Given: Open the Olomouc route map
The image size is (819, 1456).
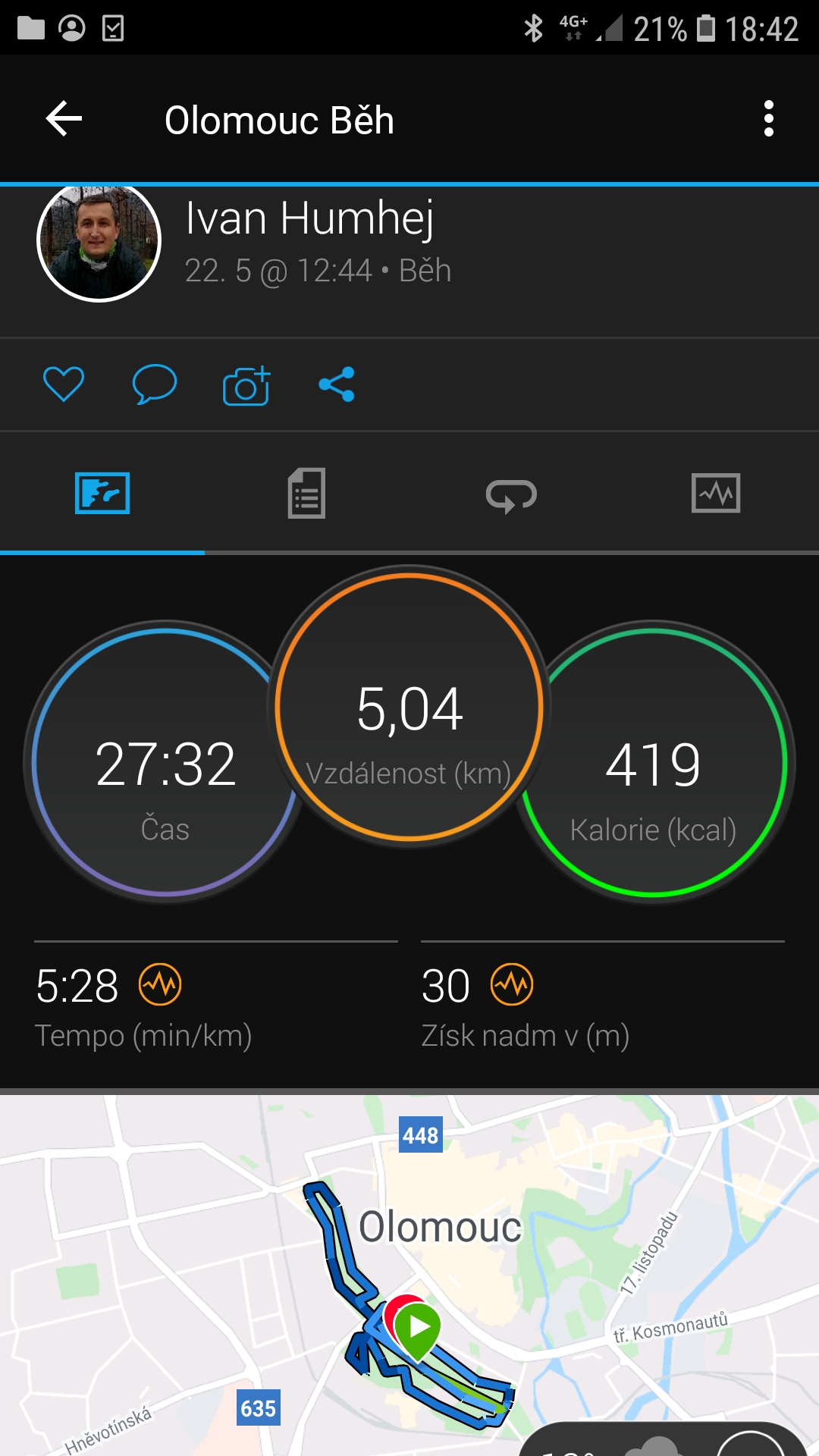Looking at the screenshot, I should pos(409,1276).
